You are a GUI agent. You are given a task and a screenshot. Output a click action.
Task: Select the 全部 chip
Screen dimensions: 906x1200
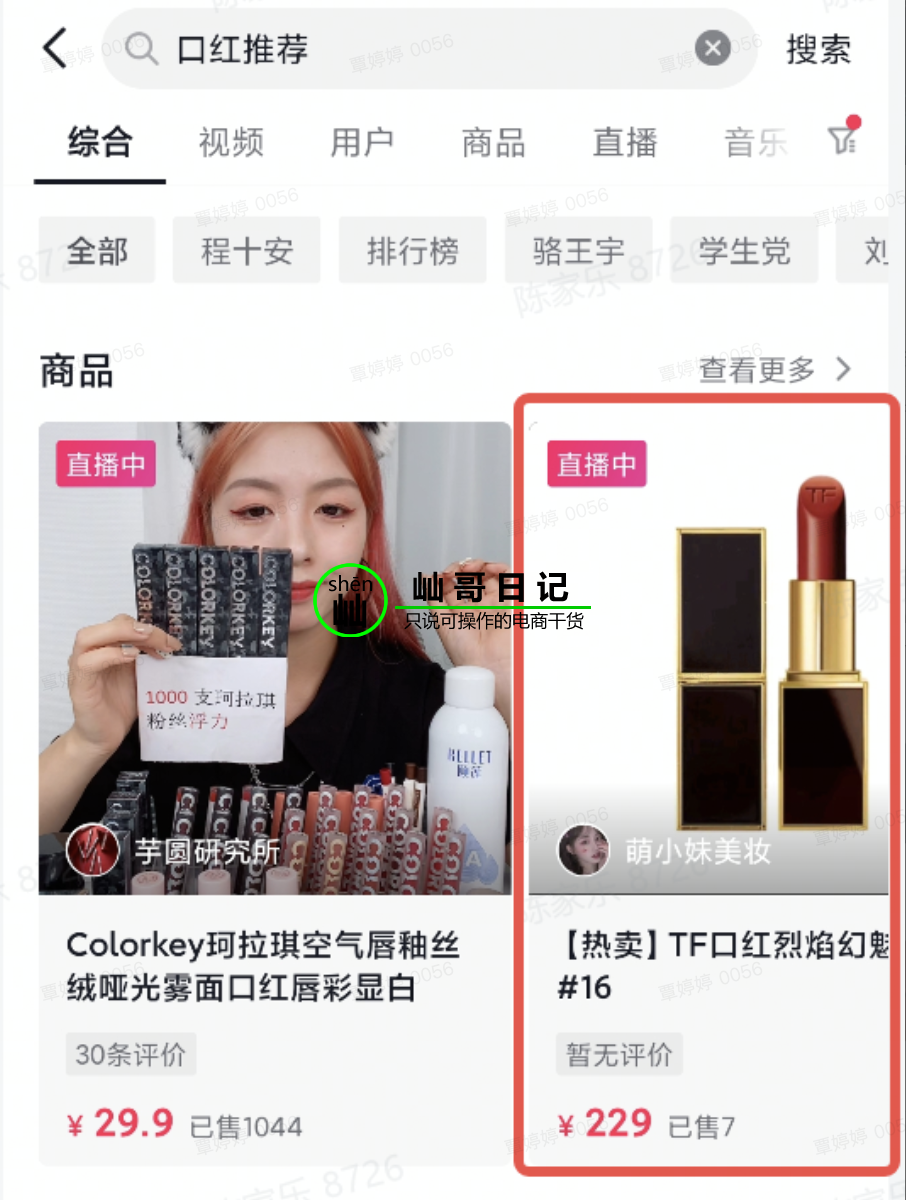point(97,250)
